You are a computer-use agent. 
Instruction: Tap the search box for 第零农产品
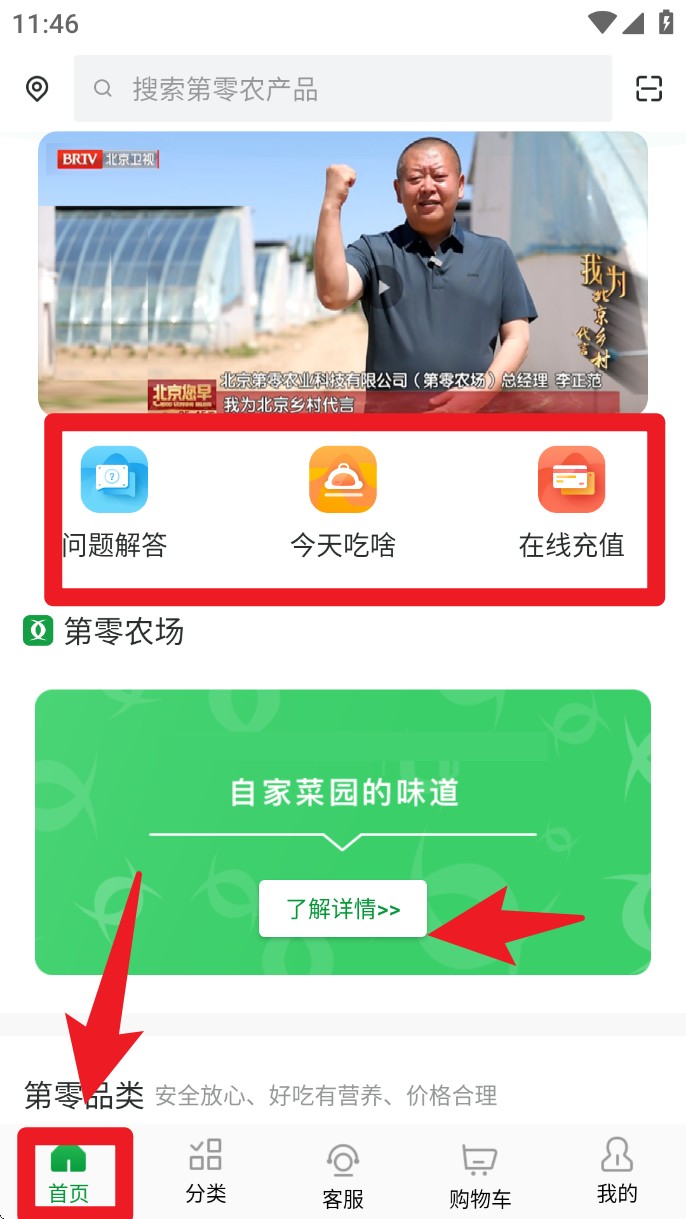click(342, 89)
